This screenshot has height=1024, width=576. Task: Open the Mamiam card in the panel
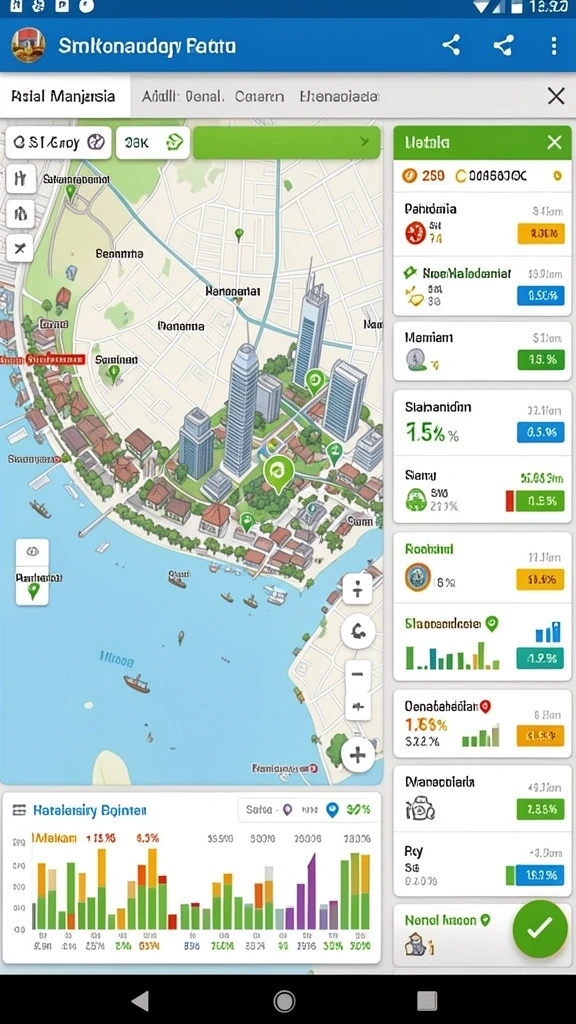[483, 351]
